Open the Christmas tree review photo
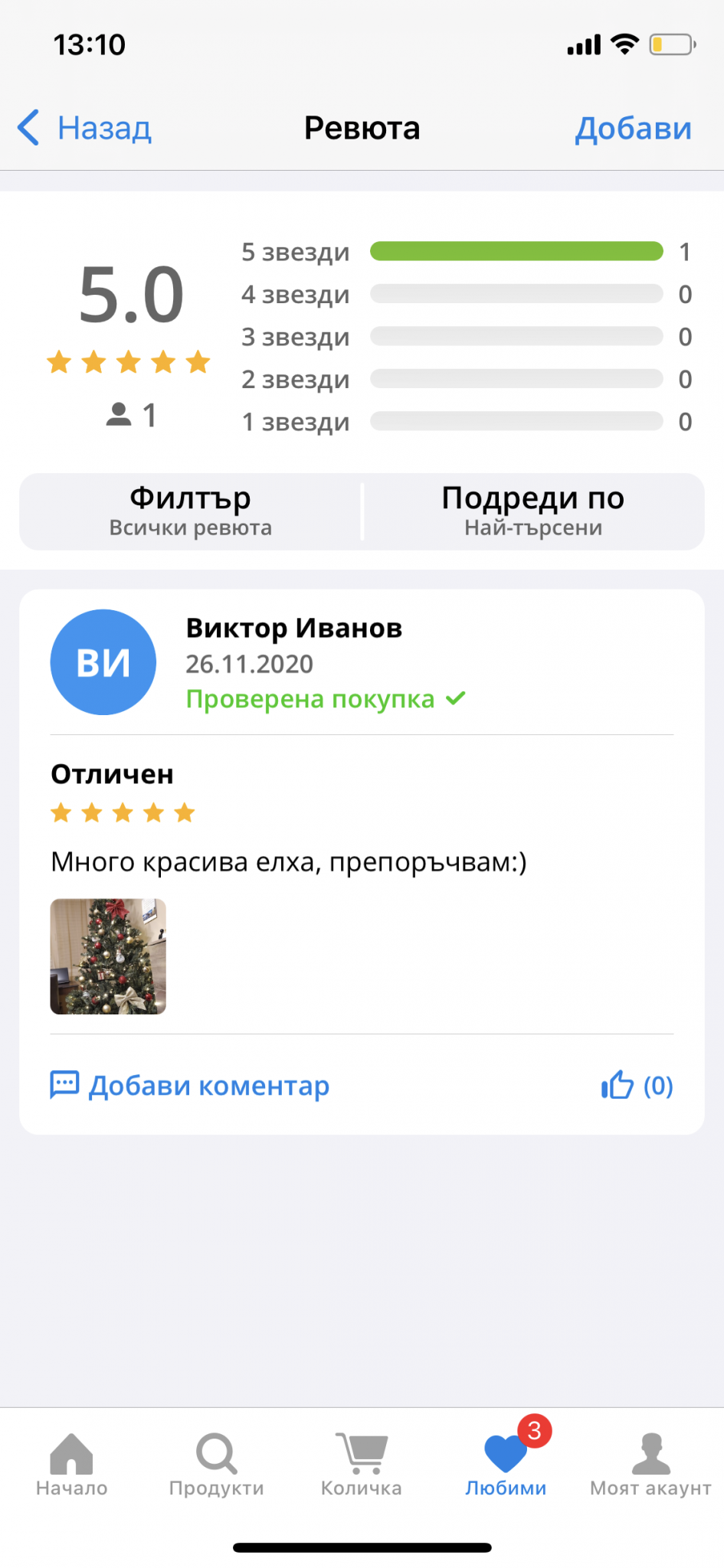724x1568 pixels. (x=108, y=956)
